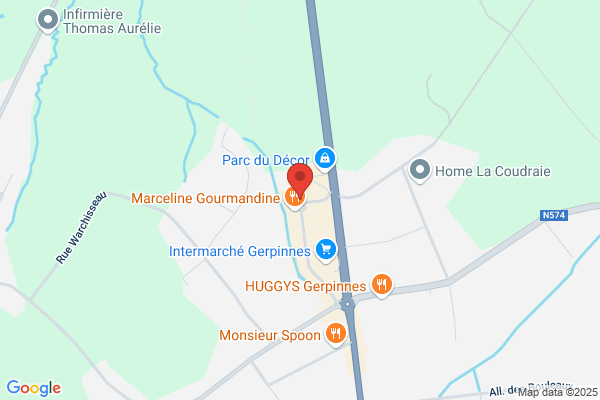Screen dimensions: 600x400
Task: Select the Parc du Décor shopping marker
Action: [x=325, y=158]
